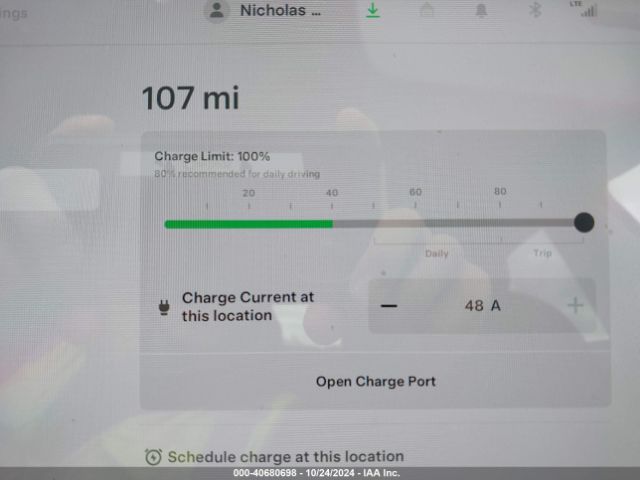Viewport: 640px width, 480px height.
Task: Tap the charge limit slider handle
Action: 584,222
